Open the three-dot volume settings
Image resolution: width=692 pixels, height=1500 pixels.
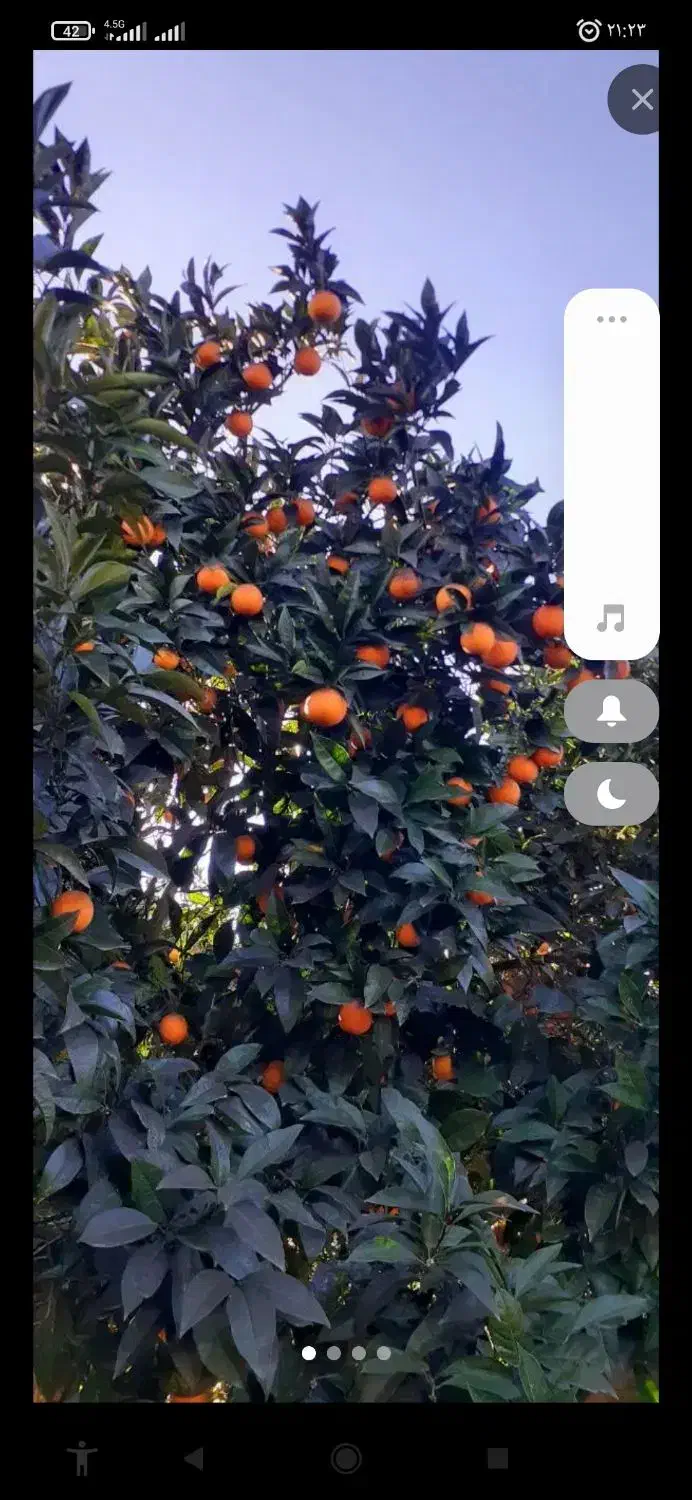pyautogui.click(x=611, y=320)
